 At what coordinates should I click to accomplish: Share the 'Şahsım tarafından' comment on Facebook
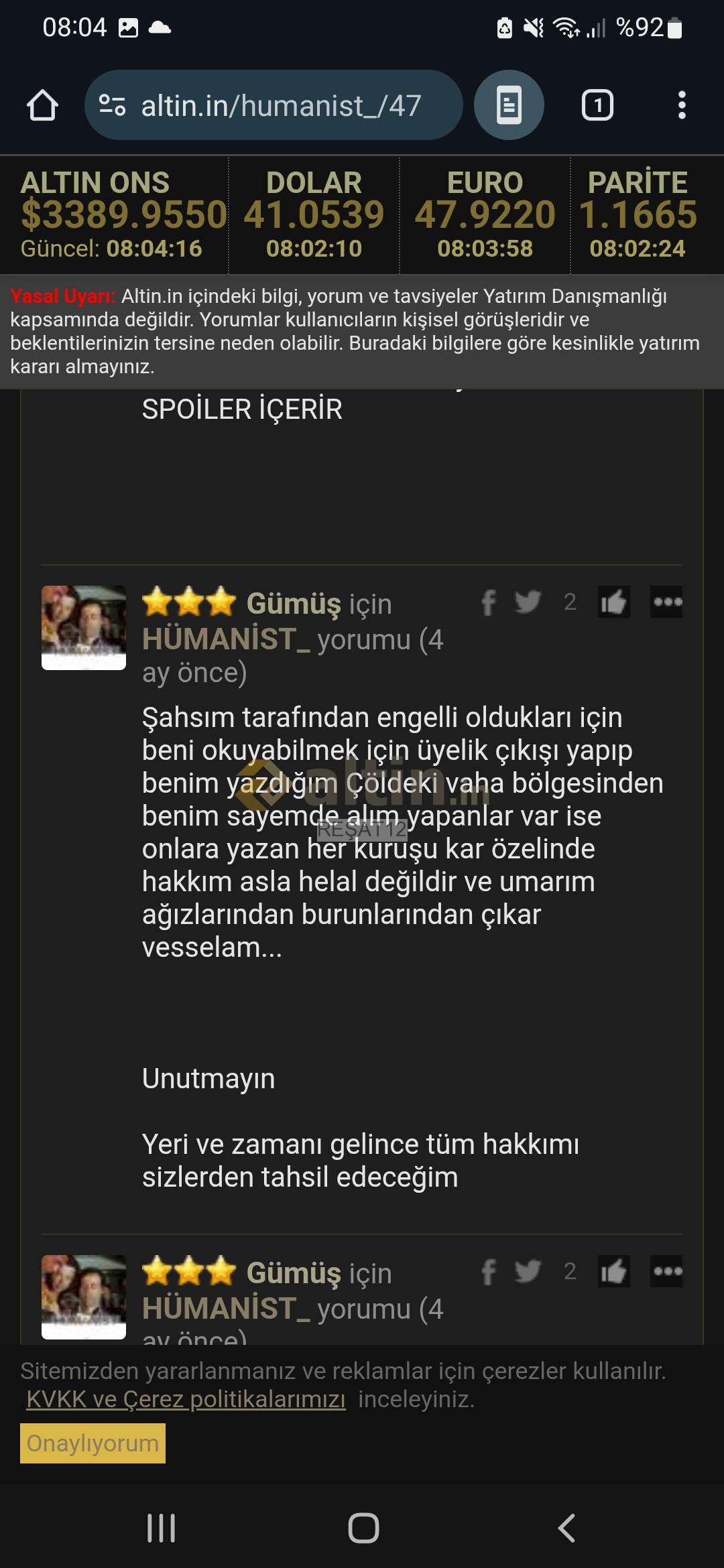[x=489, y=602]
